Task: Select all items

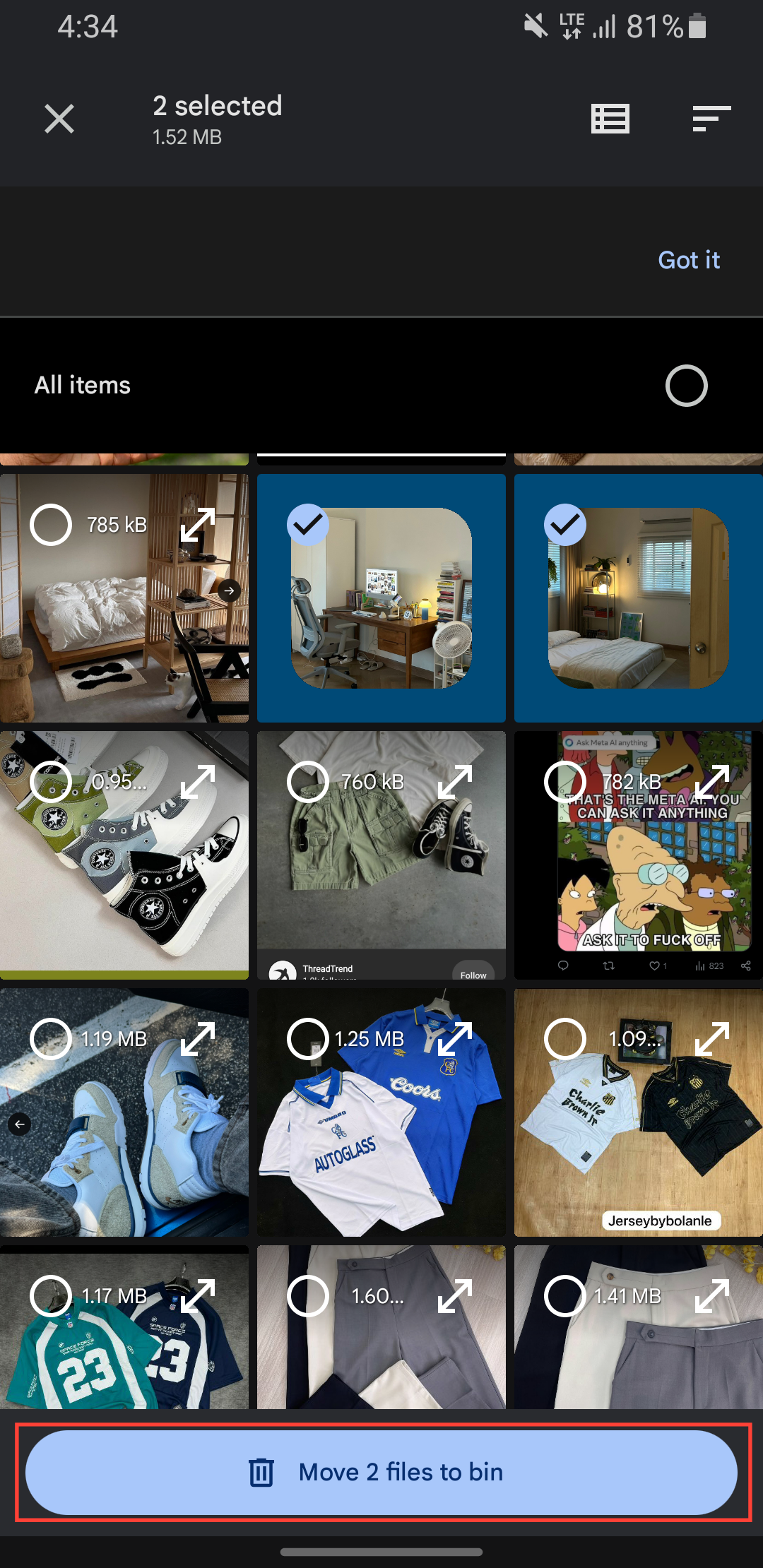Action: [x=686, y=386]
